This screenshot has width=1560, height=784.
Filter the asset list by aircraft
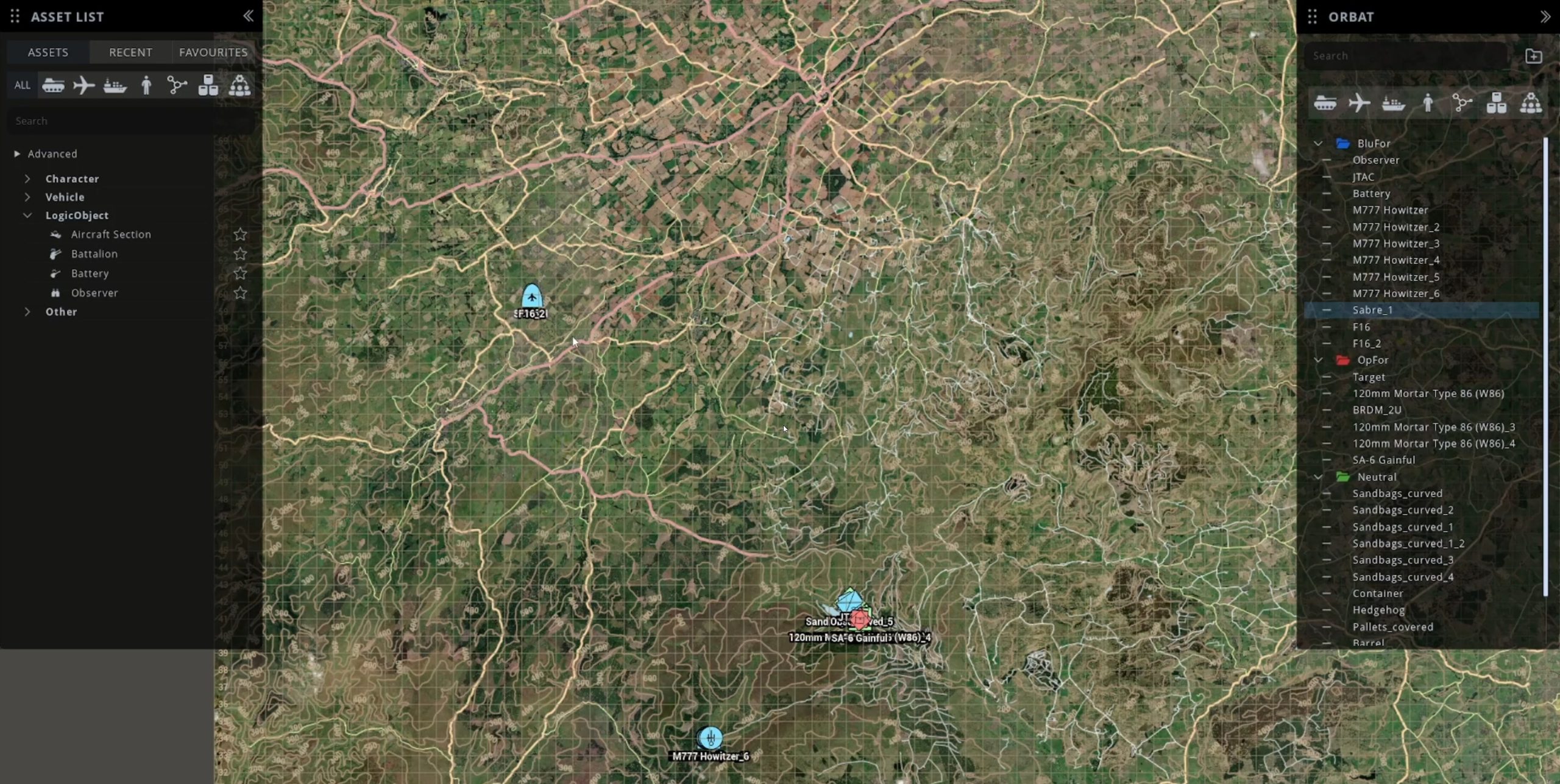tap(83, 85)
